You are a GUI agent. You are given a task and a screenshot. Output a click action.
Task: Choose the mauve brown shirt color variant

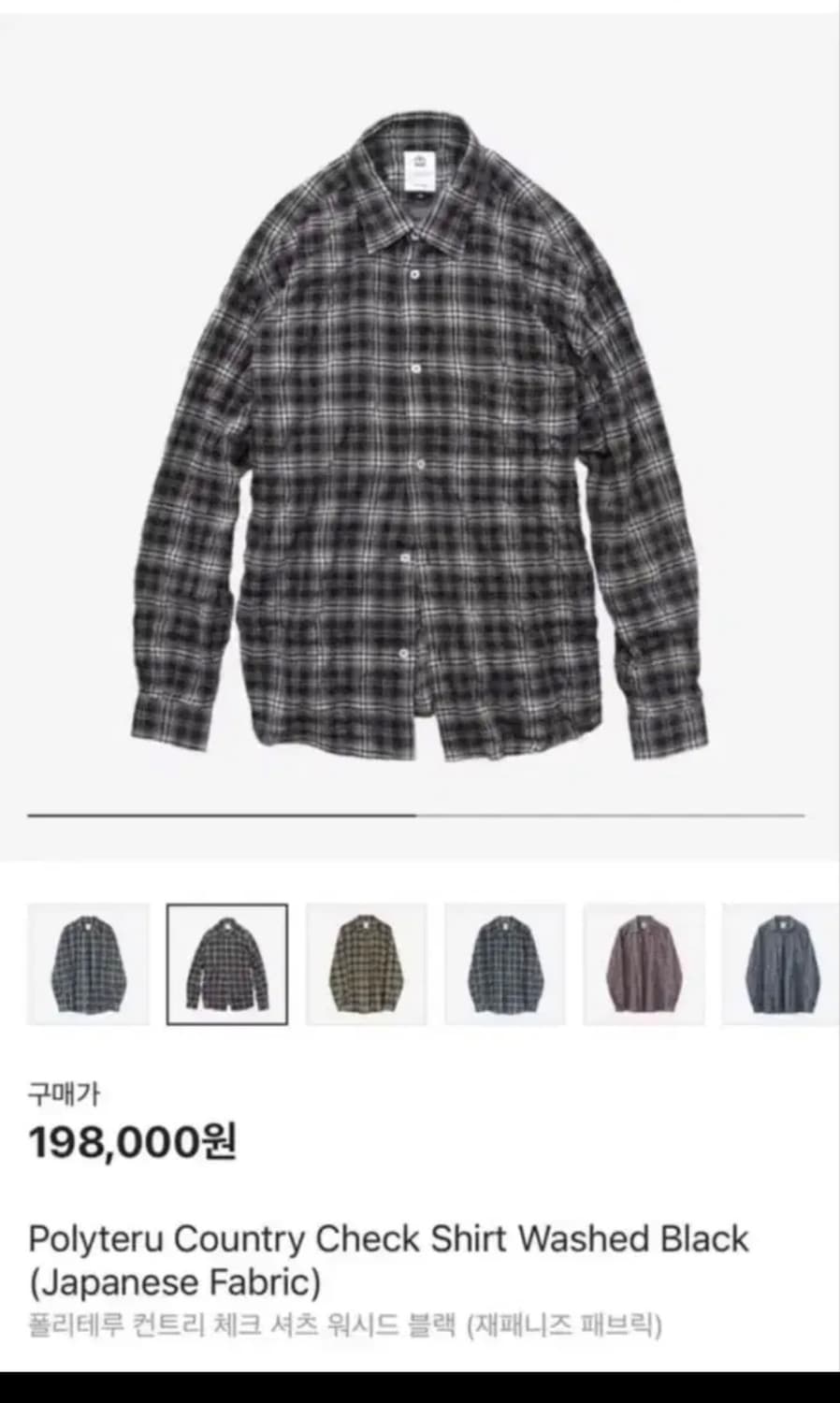[643, 963]
